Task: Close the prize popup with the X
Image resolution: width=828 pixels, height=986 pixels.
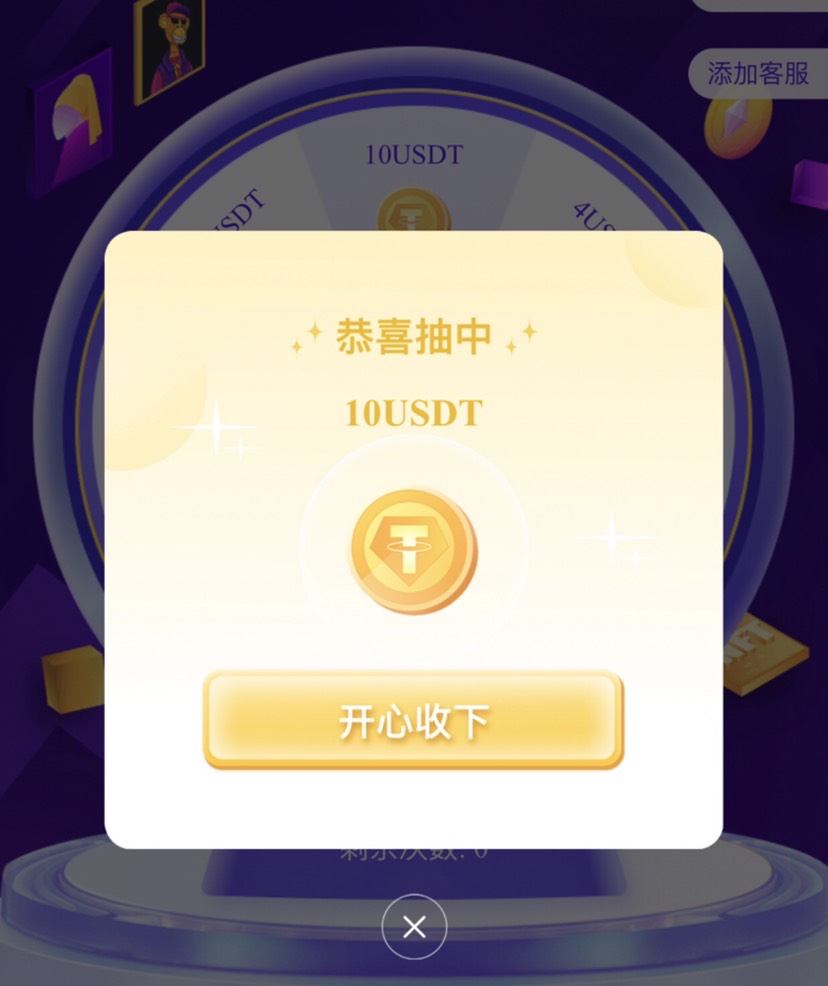Action: (414, 927)
